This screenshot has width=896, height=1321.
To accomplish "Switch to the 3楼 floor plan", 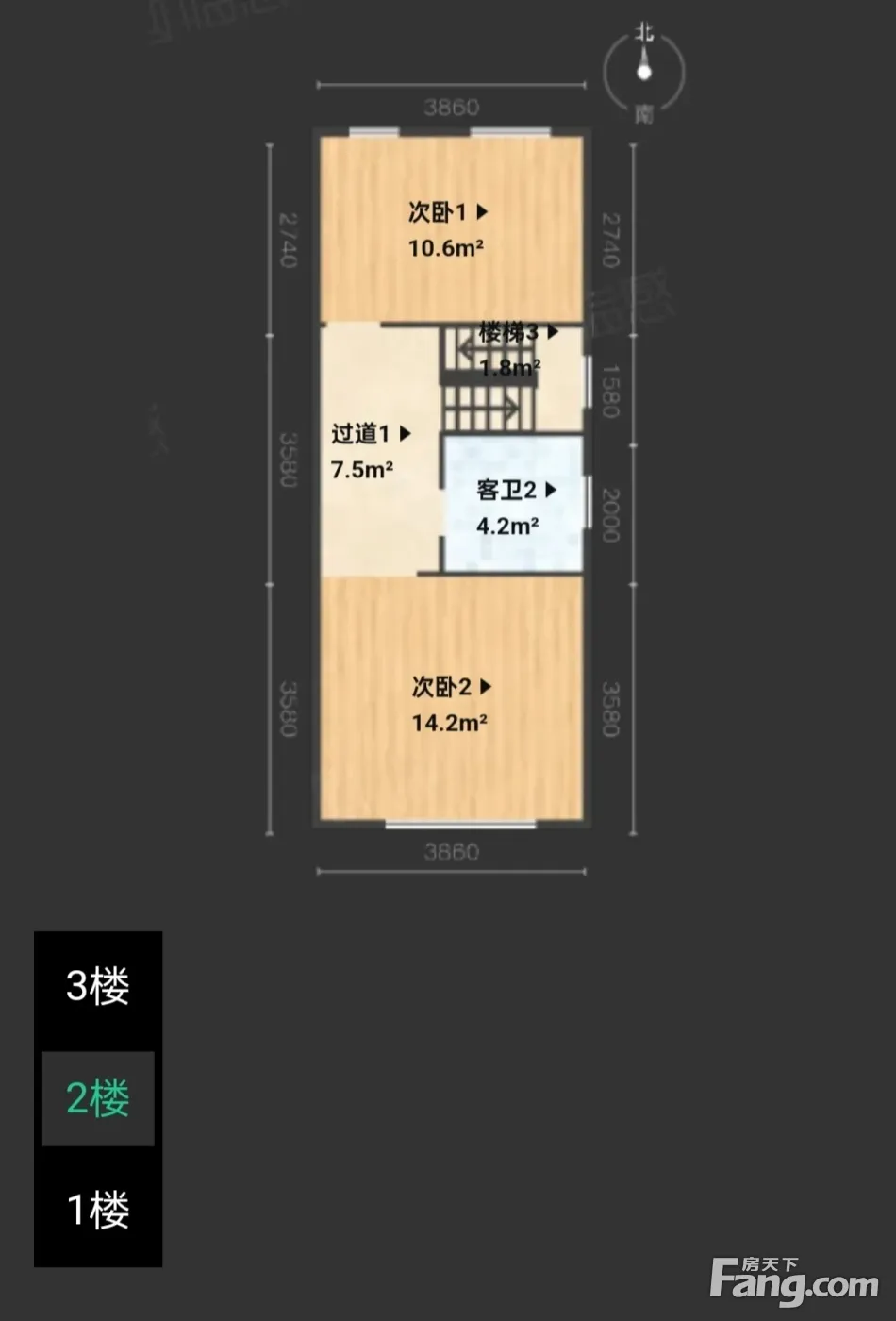I will (x=97, y=987).
